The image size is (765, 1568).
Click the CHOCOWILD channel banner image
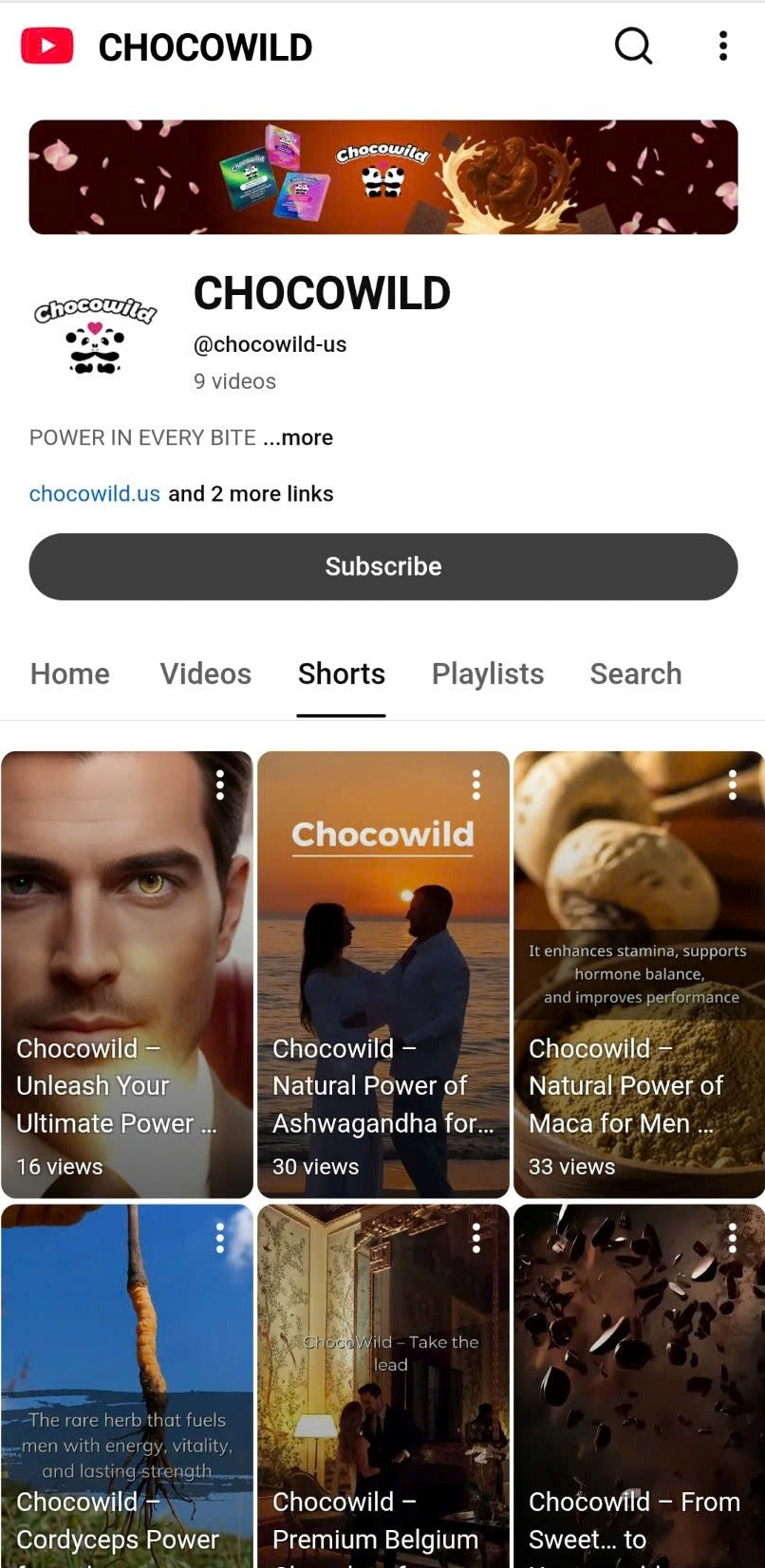click(382, 176)
